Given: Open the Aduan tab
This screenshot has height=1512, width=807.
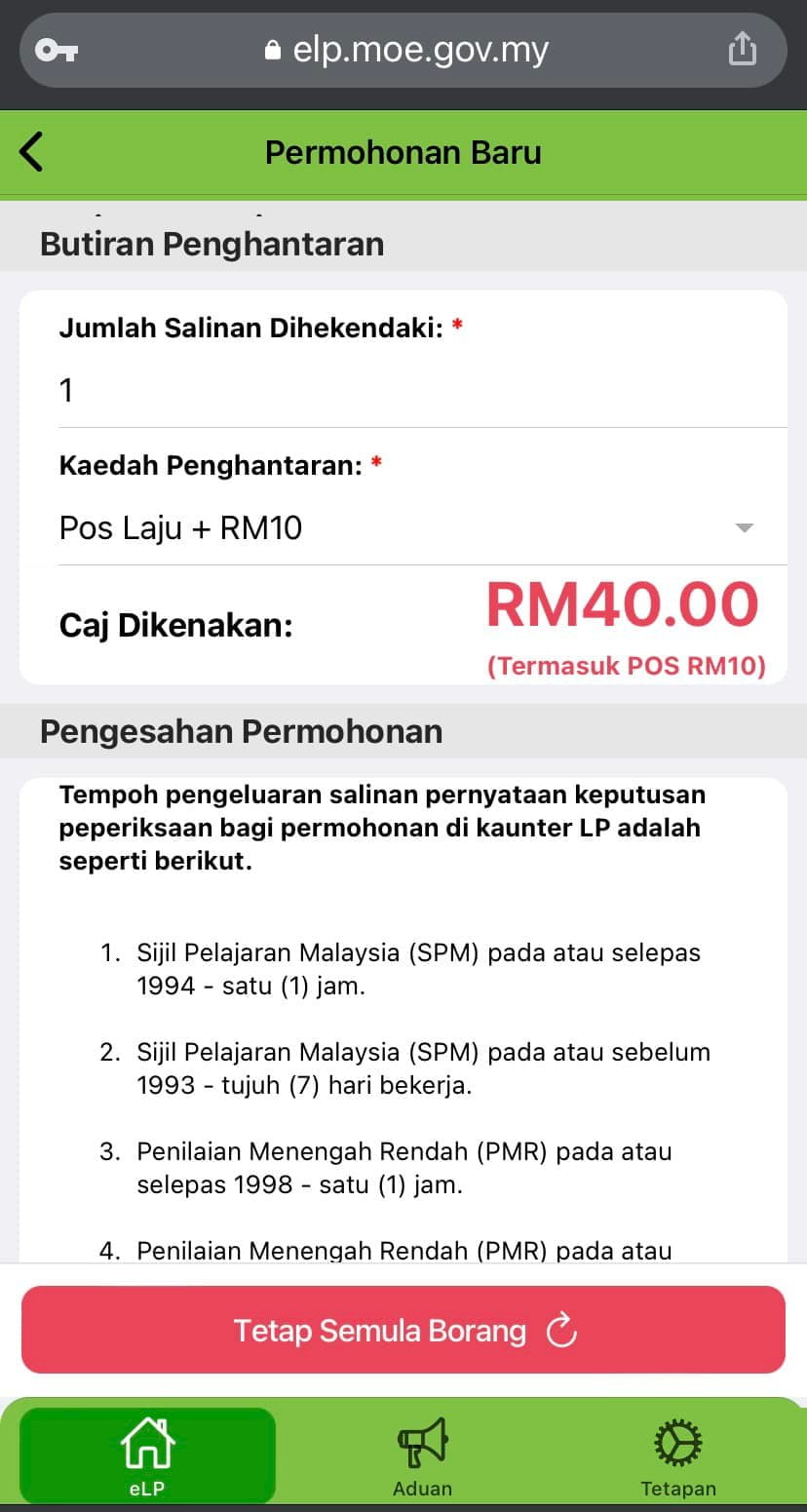Looking at the screenshot, I should 422,1455.
